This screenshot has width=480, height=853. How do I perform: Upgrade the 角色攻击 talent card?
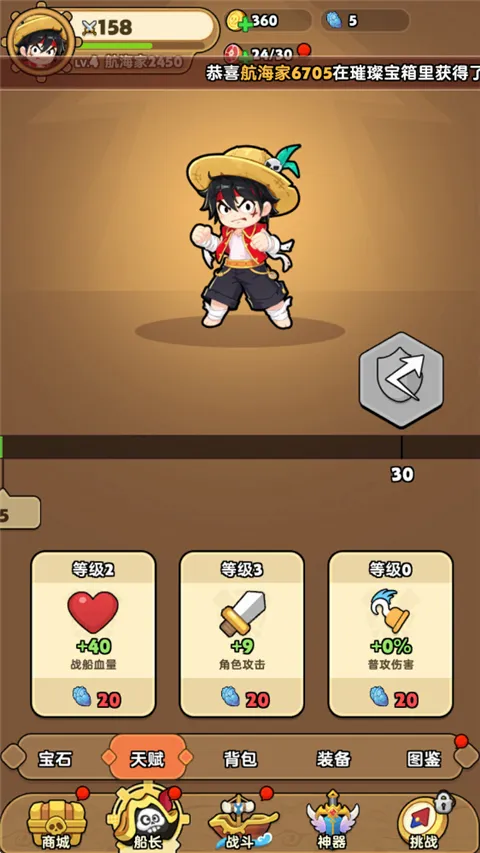pyautogui.click(x=242, y=634)
